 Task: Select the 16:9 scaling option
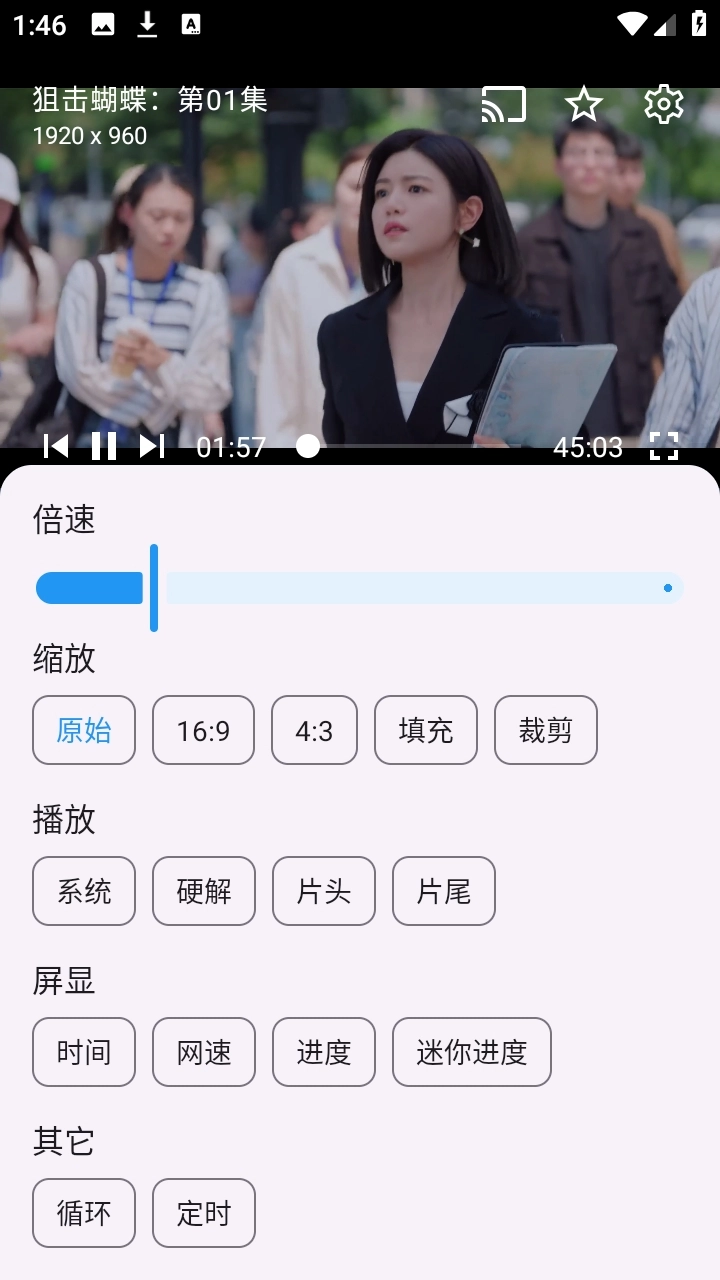[203, 730]
